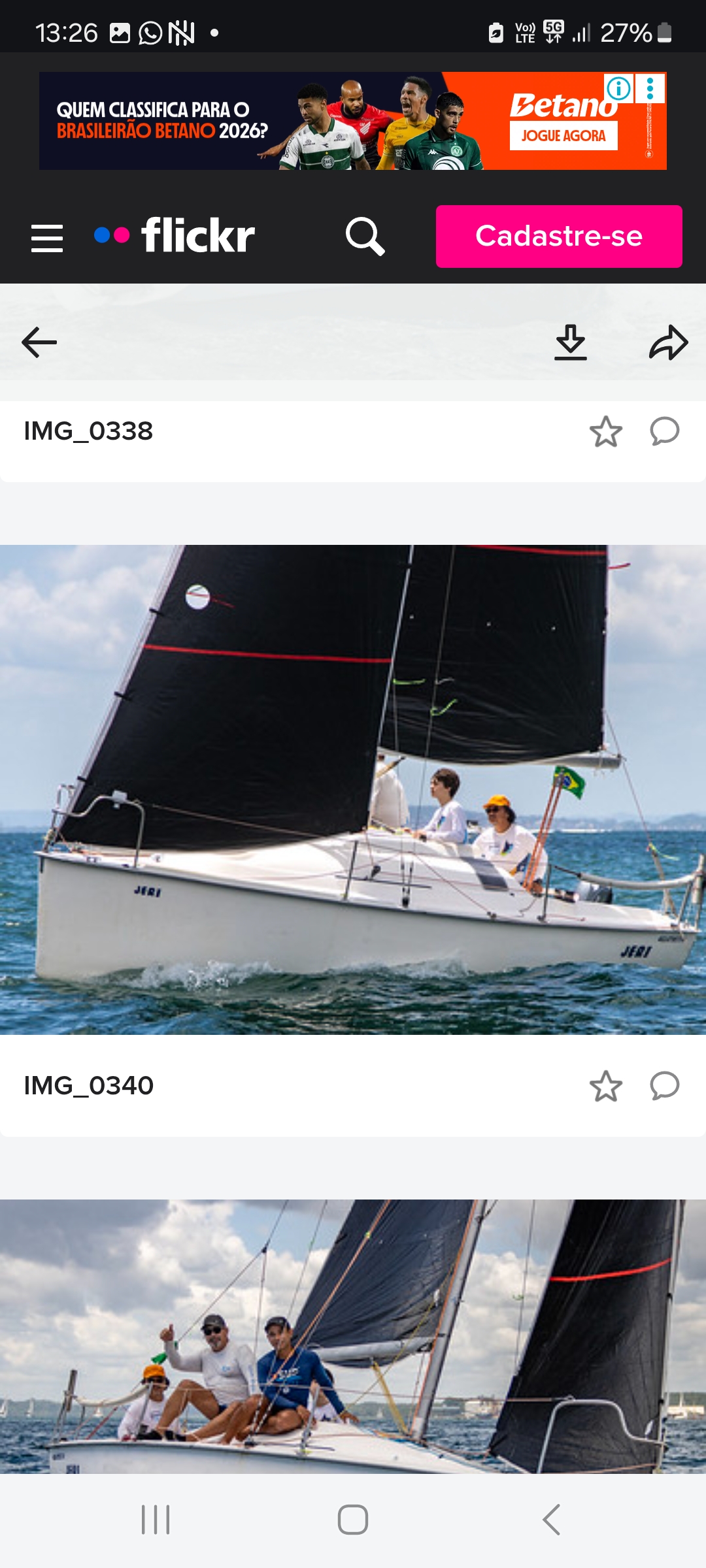Go back with the arrow icon
Screen dimensions: 706x1568
coord(39,342)
